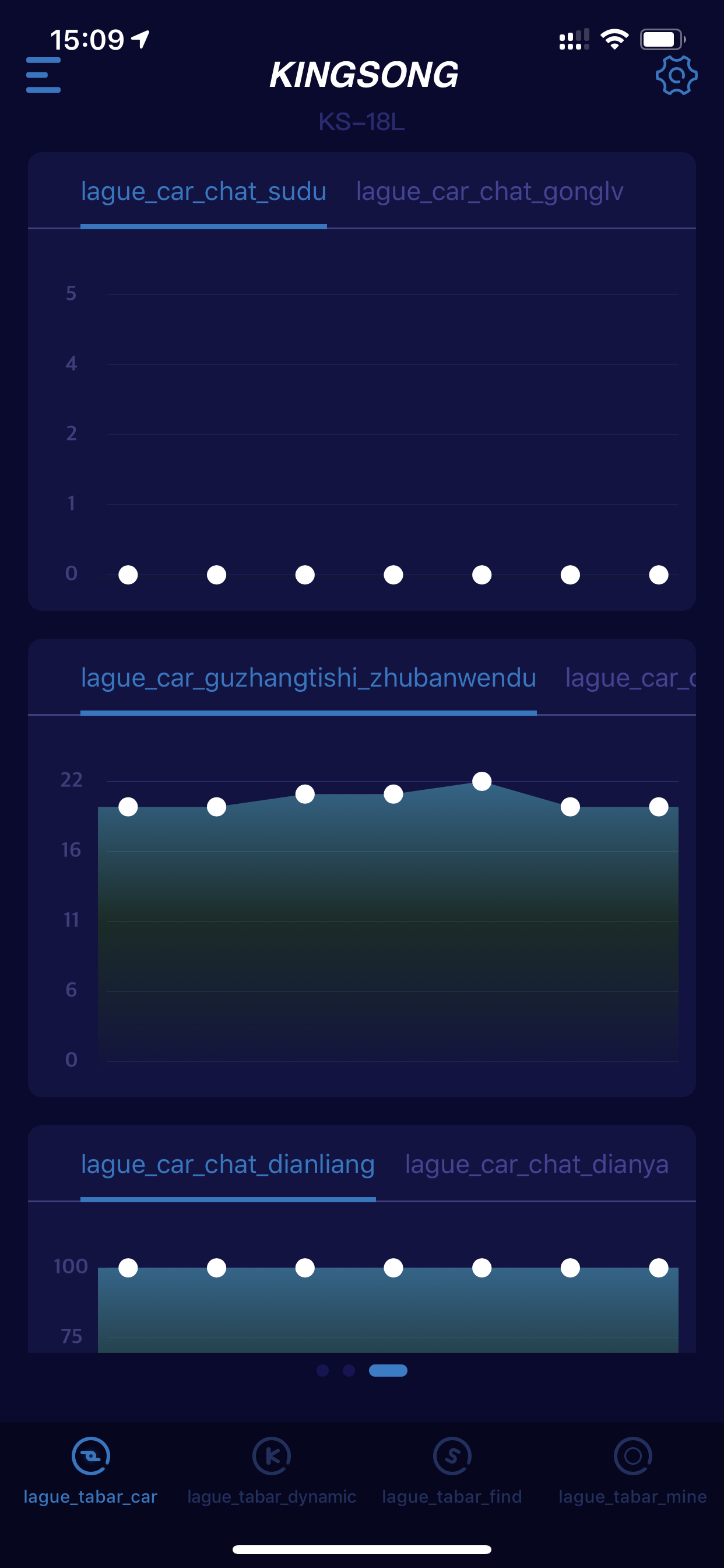
Task: Open the lague_tabar_find tab
Action: (452, 1471)
